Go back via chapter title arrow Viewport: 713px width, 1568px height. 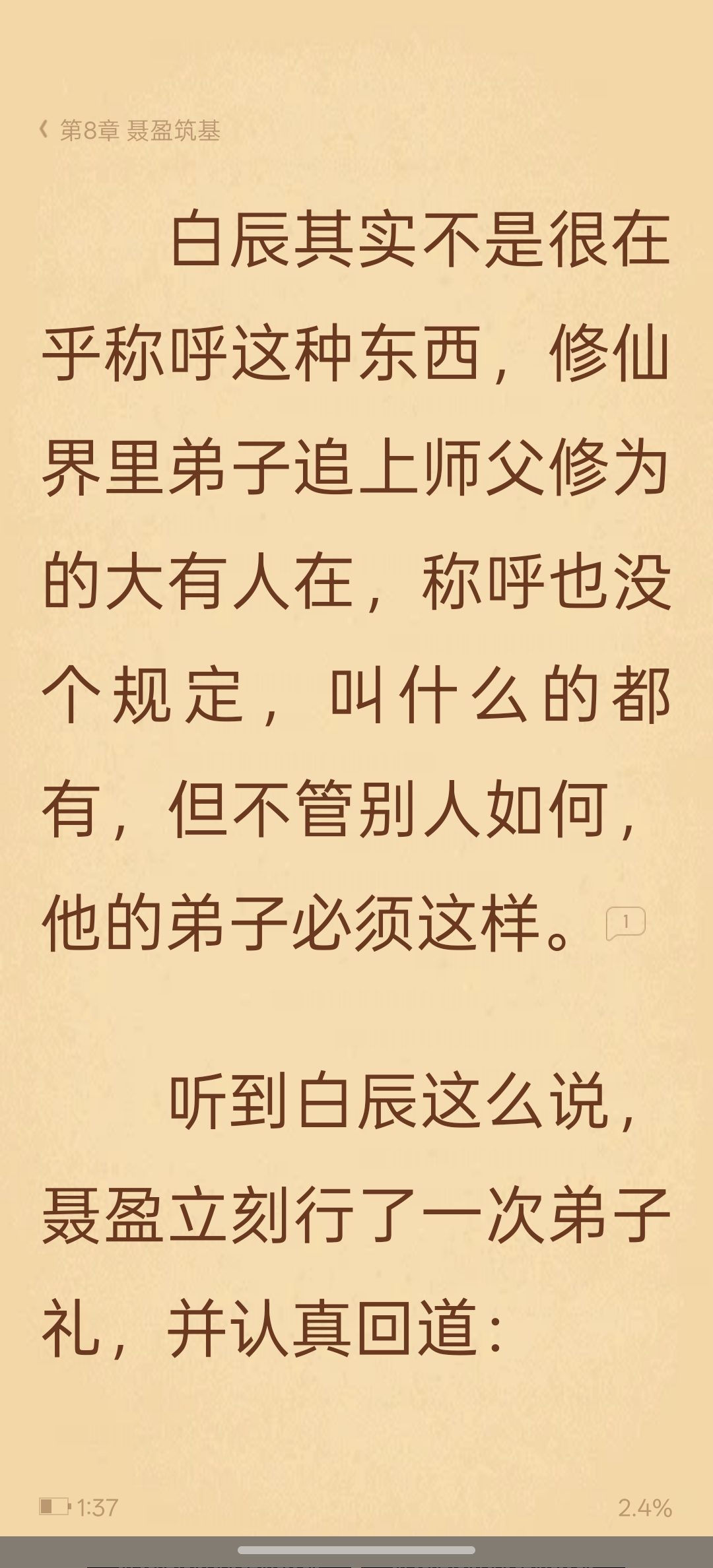coord(44,130)
